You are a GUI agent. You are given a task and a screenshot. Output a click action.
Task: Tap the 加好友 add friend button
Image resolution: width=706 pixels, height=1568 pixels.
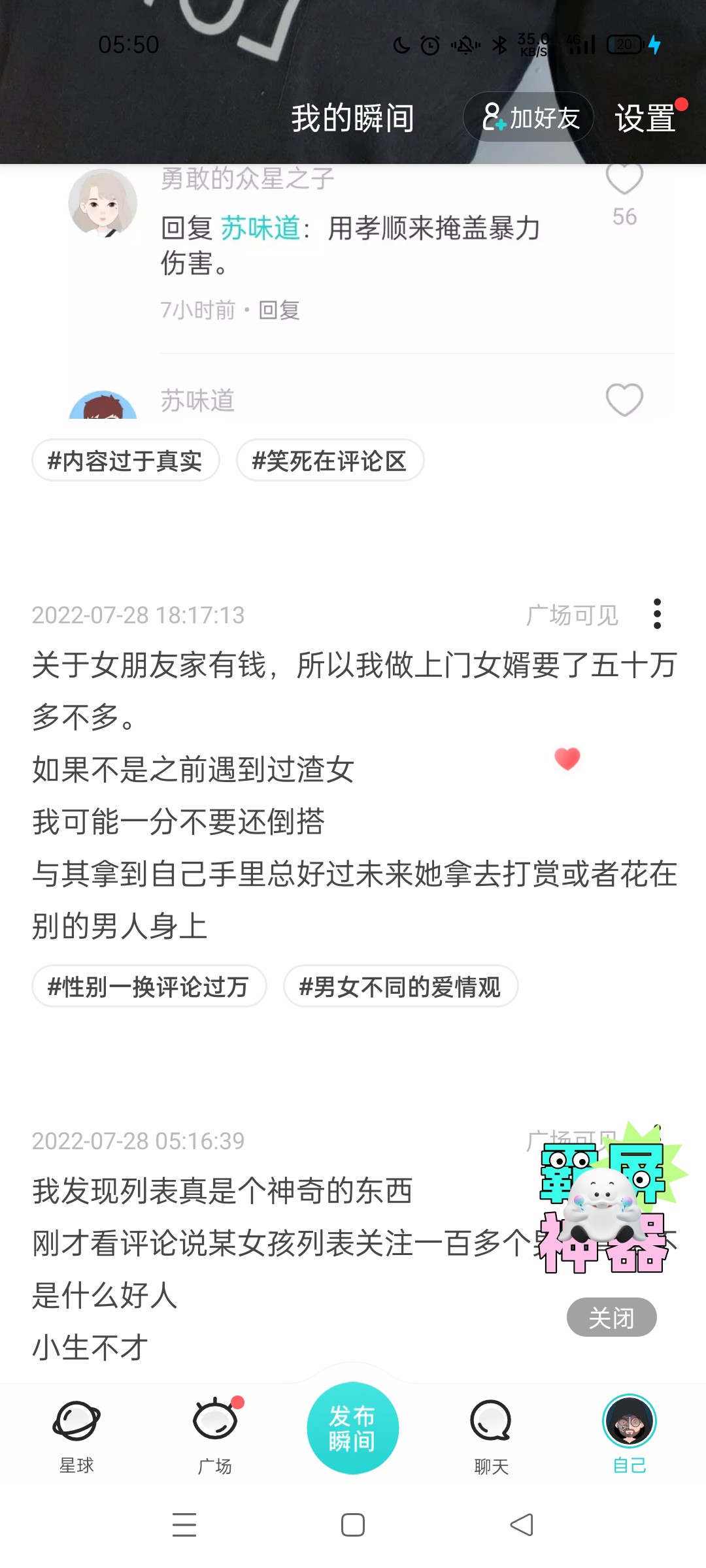pyautogui.click(x=528, y=118)
